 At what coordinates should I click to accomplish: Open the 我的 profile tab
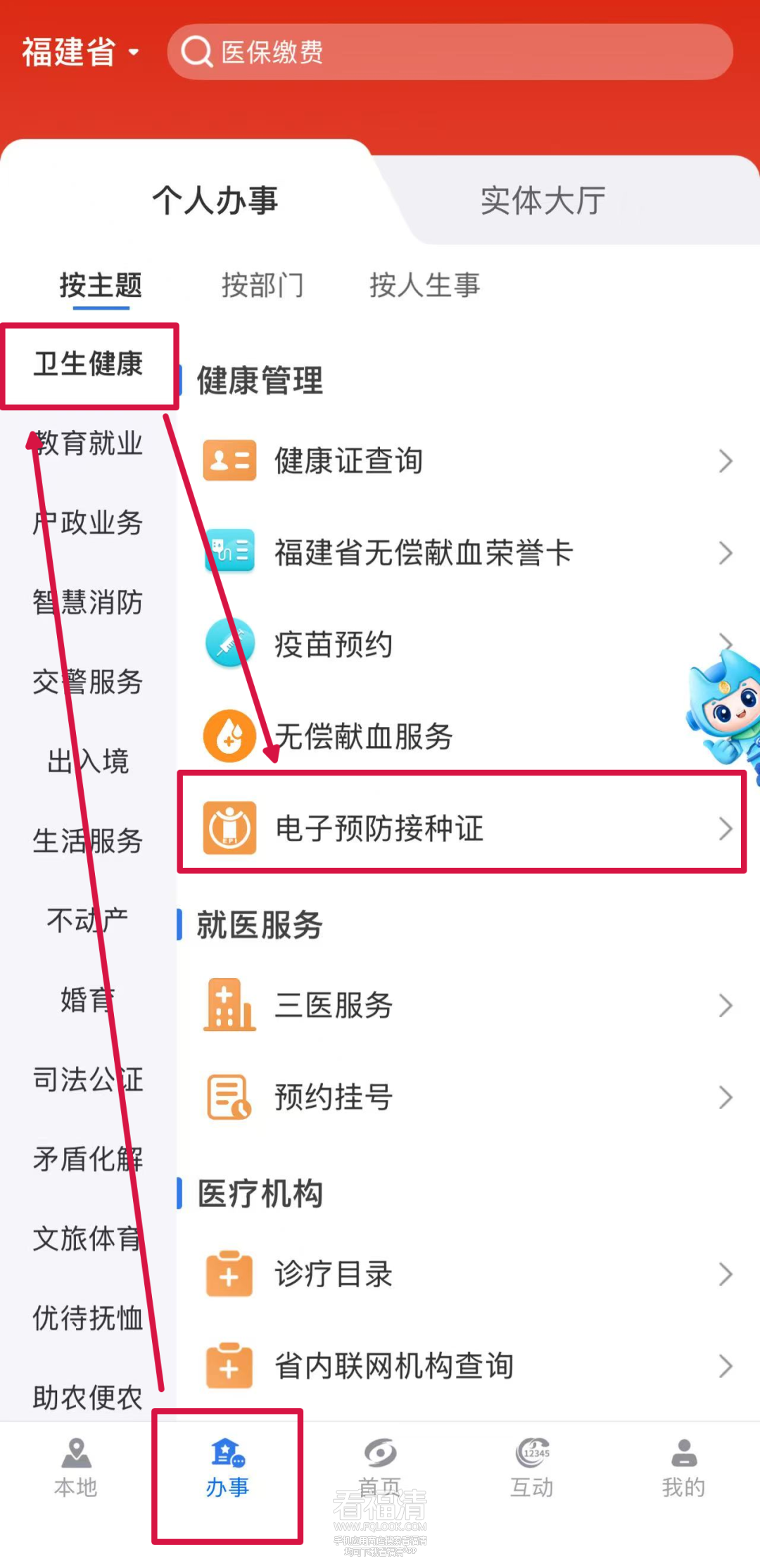pyautogui.click(x=683, y=1467)
